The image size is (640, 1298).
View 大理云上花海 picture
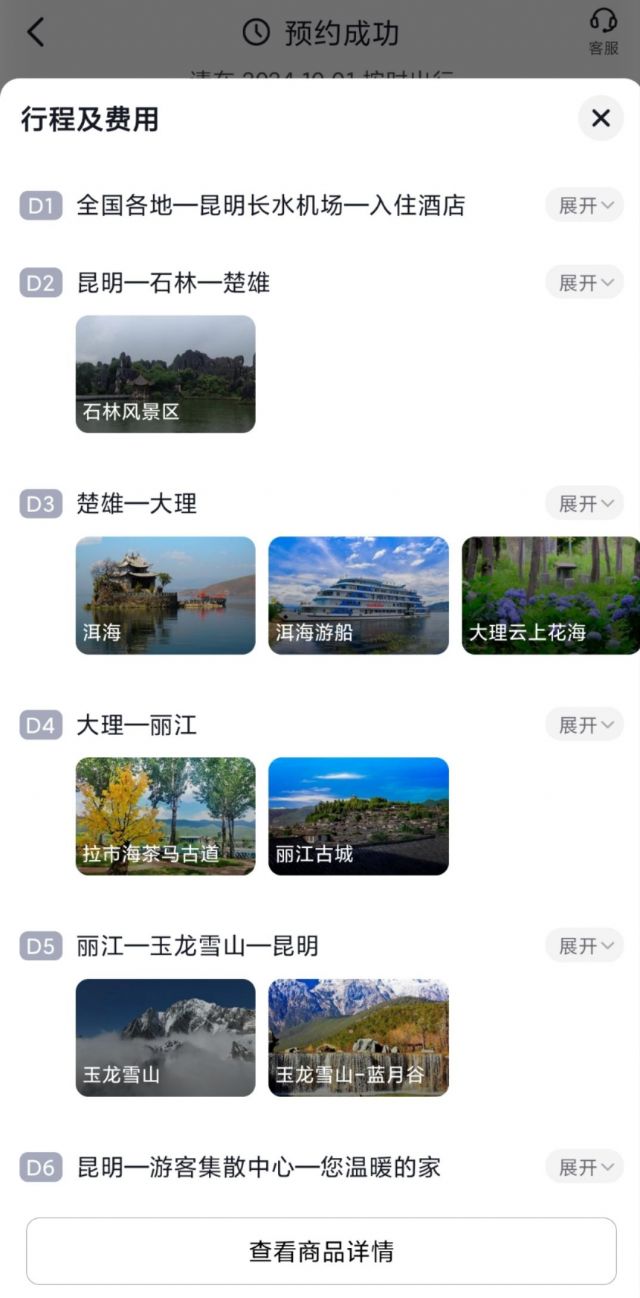(x=550, y=595)
